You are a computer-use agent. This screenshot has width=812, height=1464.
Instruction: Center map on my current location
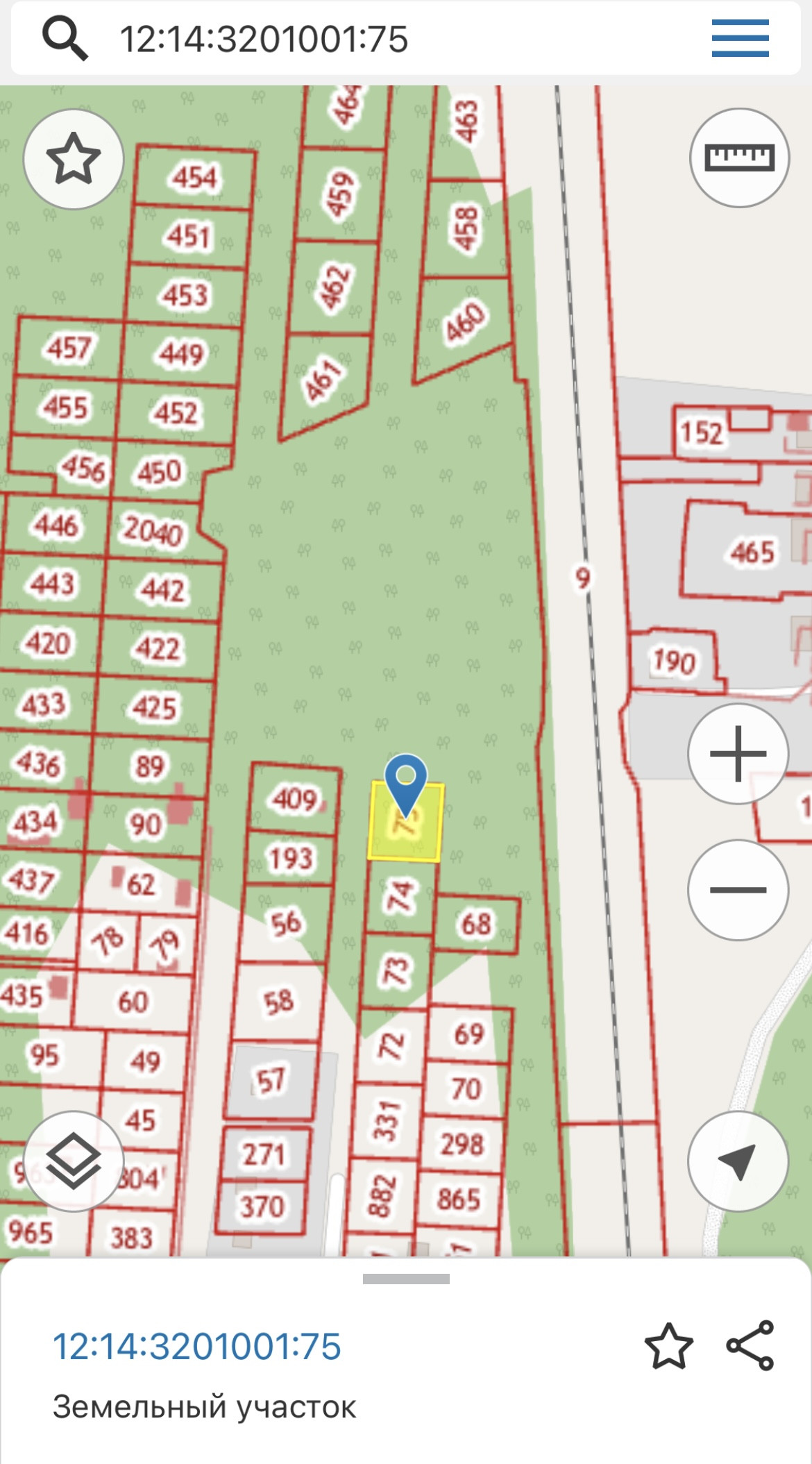[738, 1161]
